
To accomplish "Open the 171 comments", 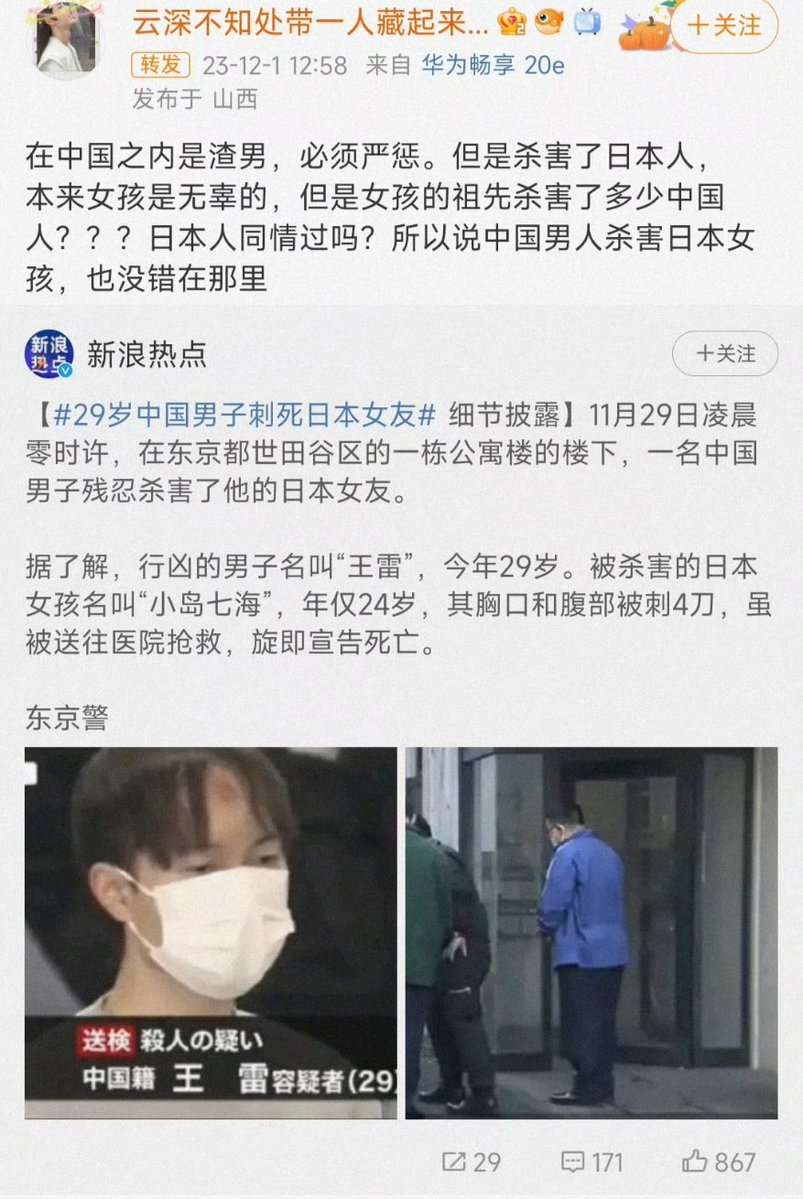I will click(x=592, y=1162).
